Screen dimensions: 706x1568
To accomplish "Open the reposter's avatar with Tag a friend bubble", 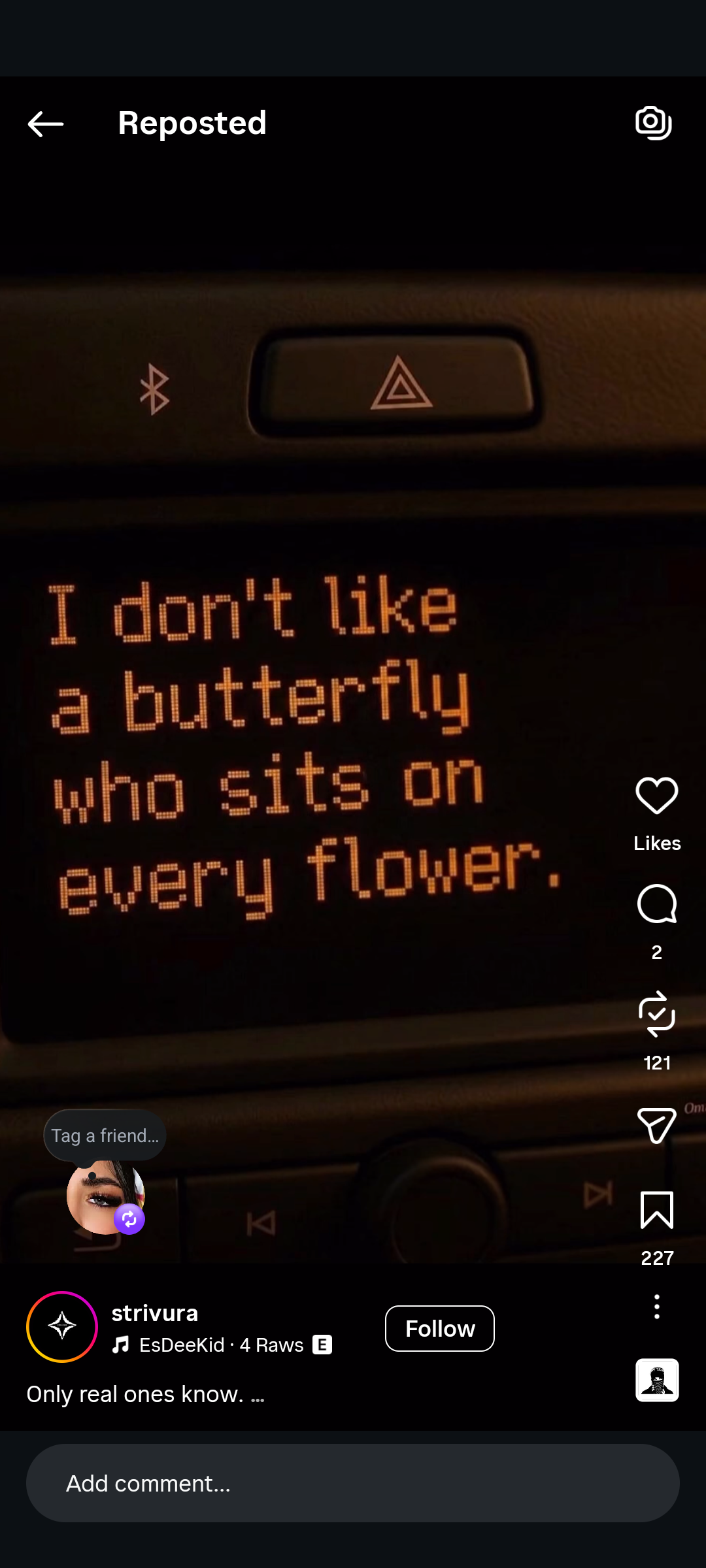I will click(x=105, y=1197).
